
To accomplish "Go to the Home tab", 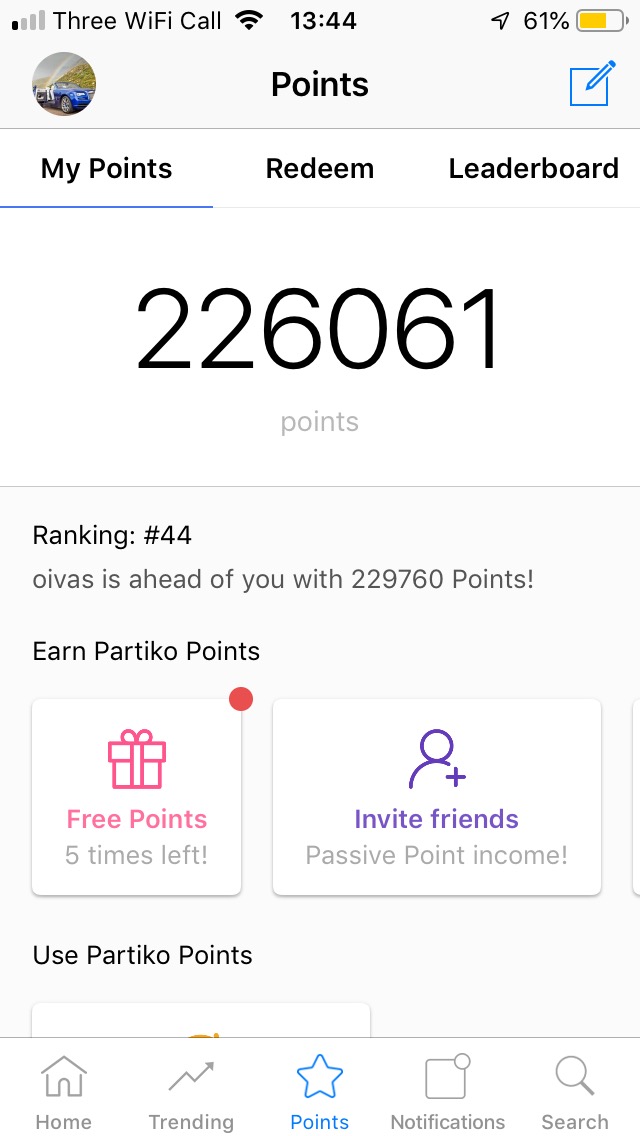I will click(63, 1092).
